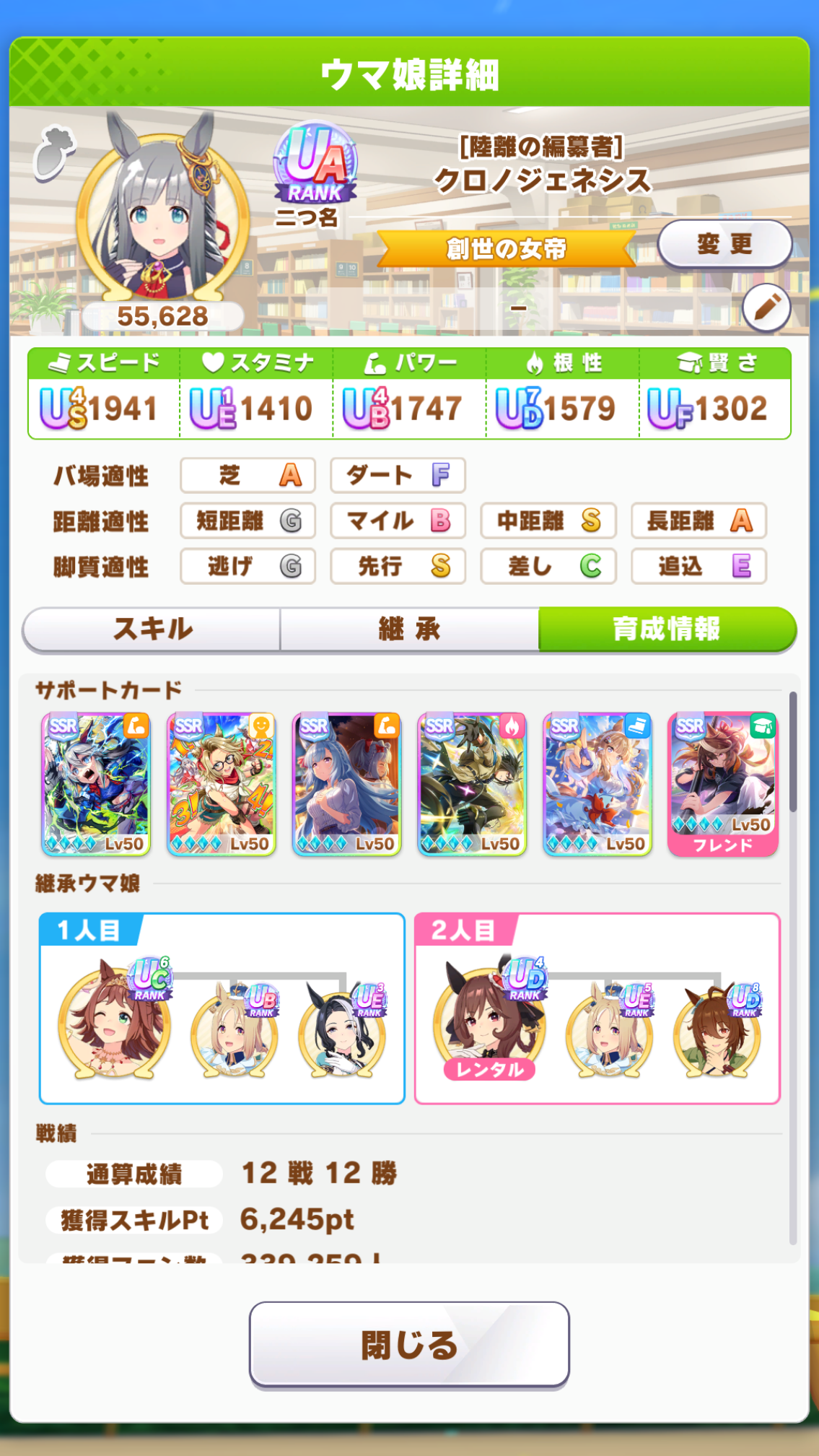The image size is (819, 1456).
Task: Open the SSR guts support card
Action: 472,784
